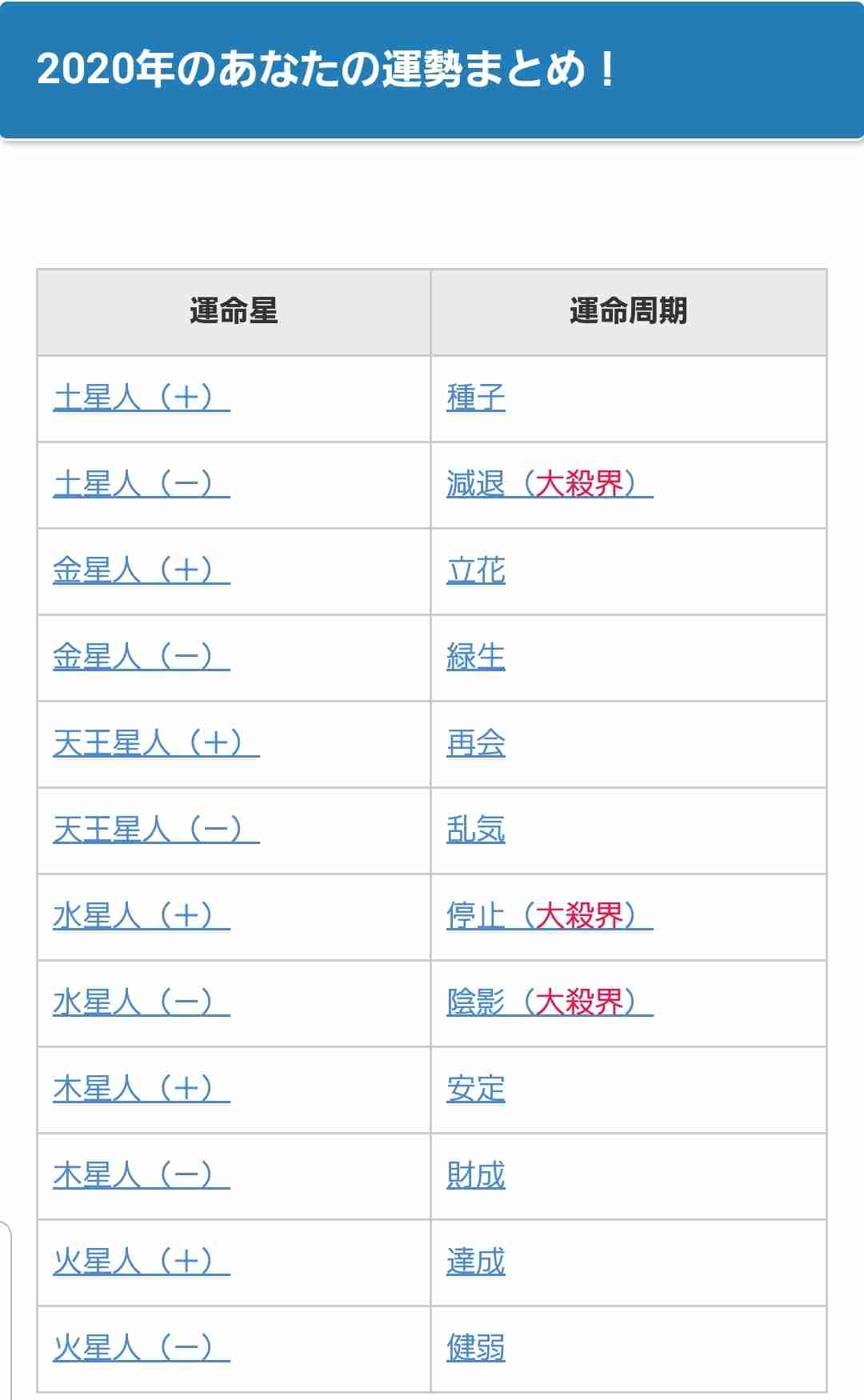Image resolution: width=864 pixels, height=1400 pixels.
Task: Open the 水星人（＋） link
Action: click(141, 916)
